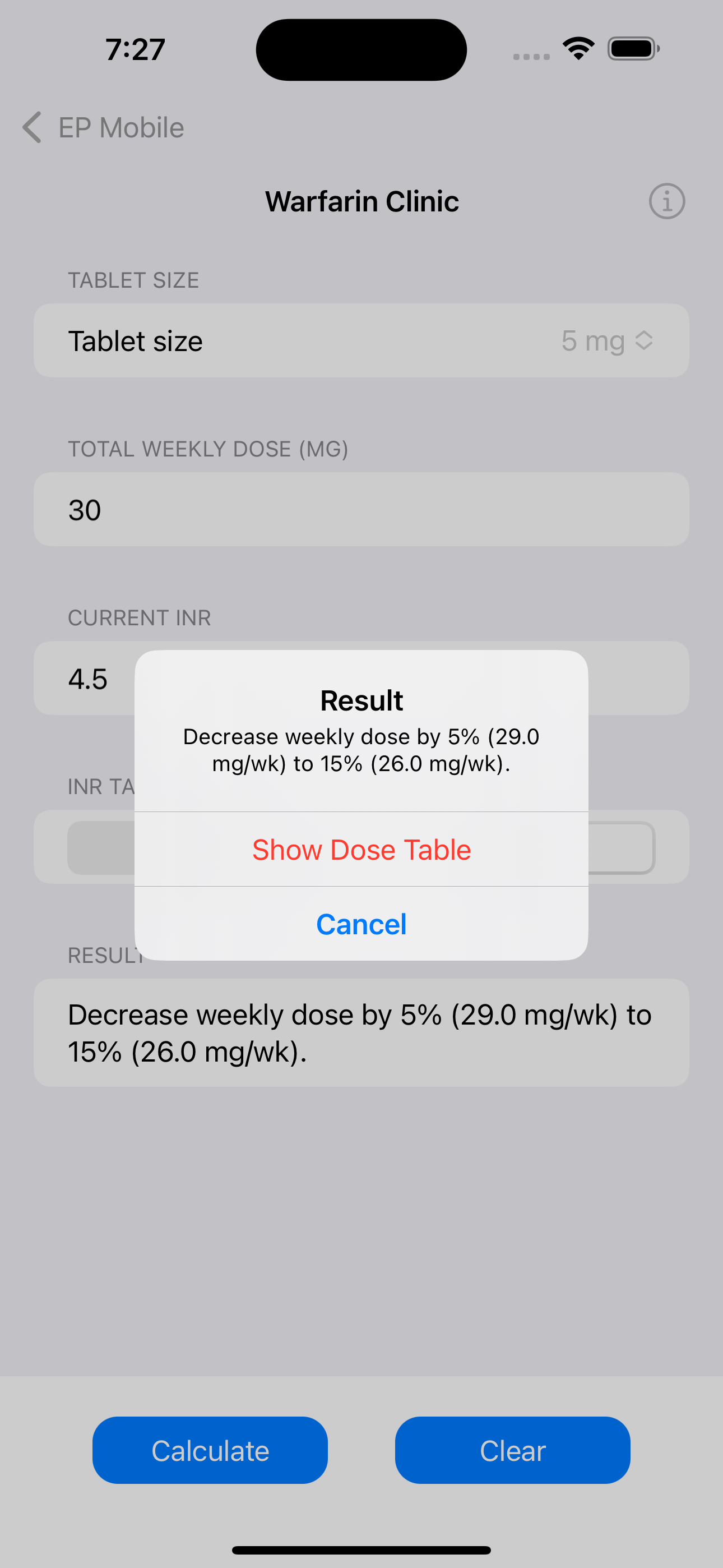Open the info icon for Warfarin Clinic
Image resolution: width=723 pixels, height=1568 pixels.
[667, 201]
